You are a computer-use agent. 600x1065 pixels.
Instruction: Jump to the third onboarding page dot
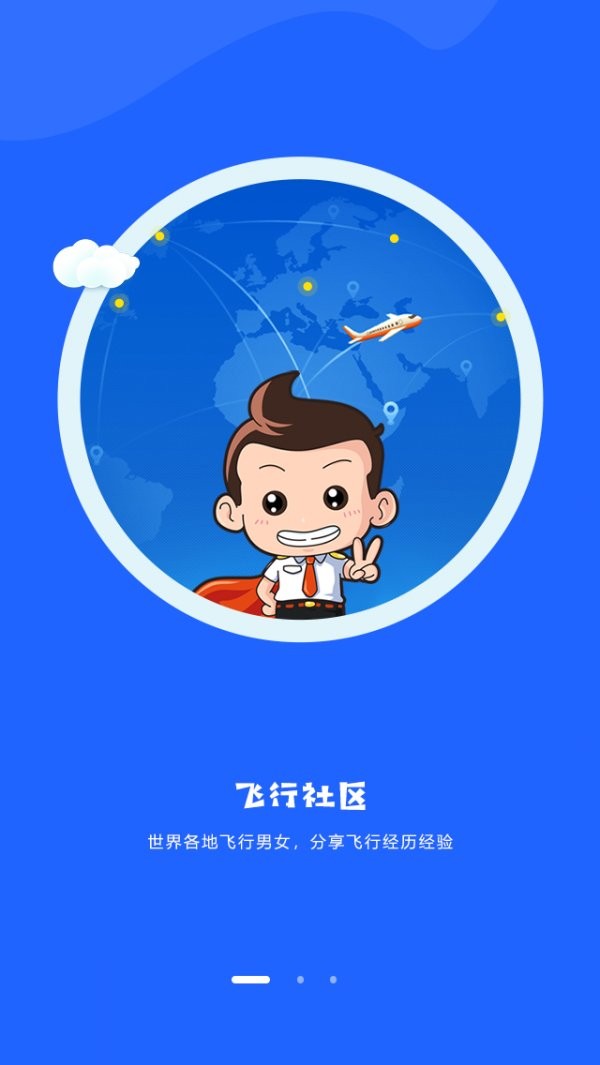point(333,980)
